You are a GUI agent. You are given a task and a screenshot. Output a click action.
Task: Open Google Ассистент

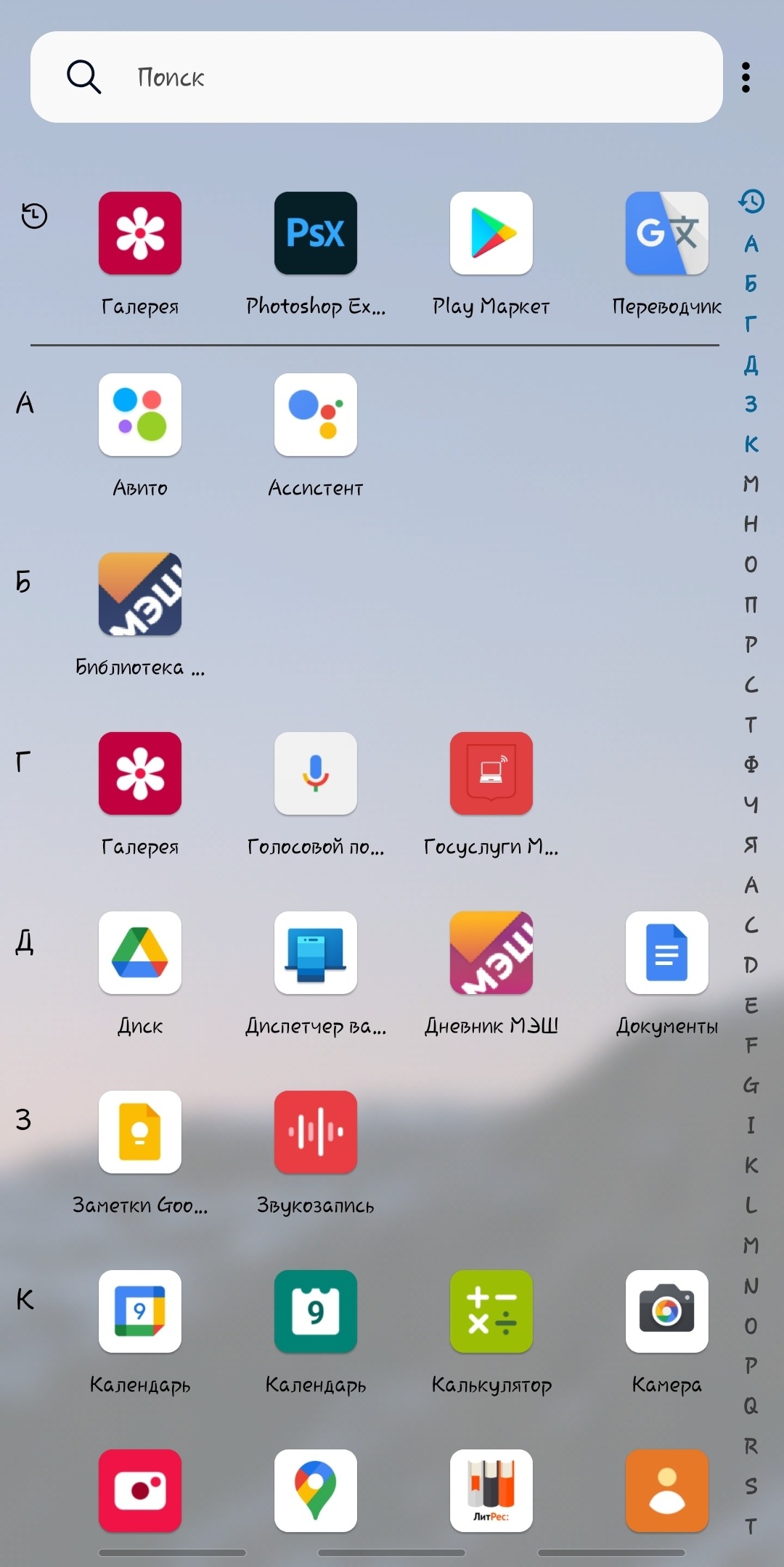point(315,415)
